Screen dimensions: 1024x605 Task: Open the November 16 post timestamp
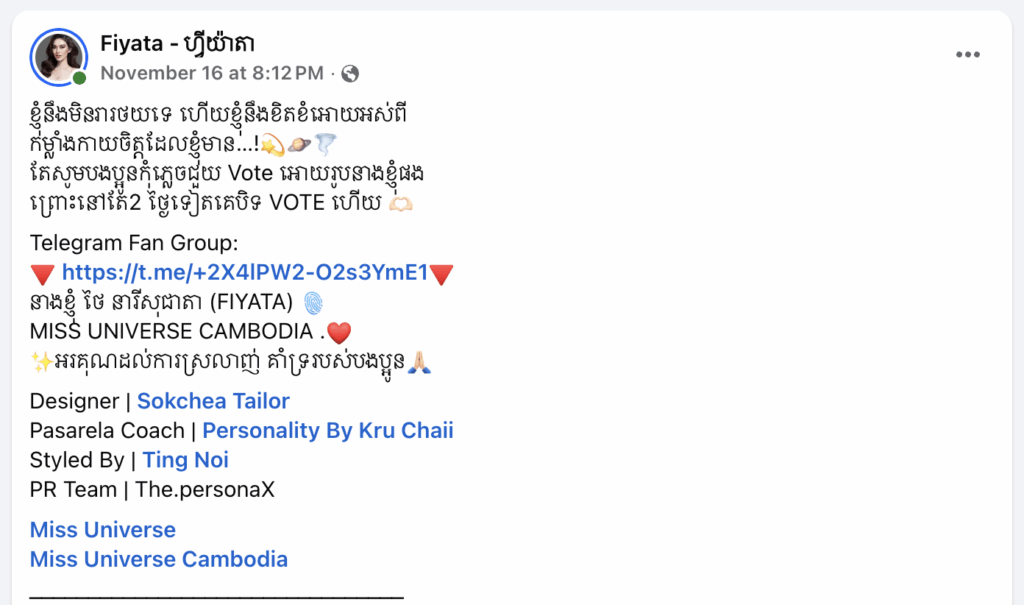pyautogui.click(x=212, y=73)
